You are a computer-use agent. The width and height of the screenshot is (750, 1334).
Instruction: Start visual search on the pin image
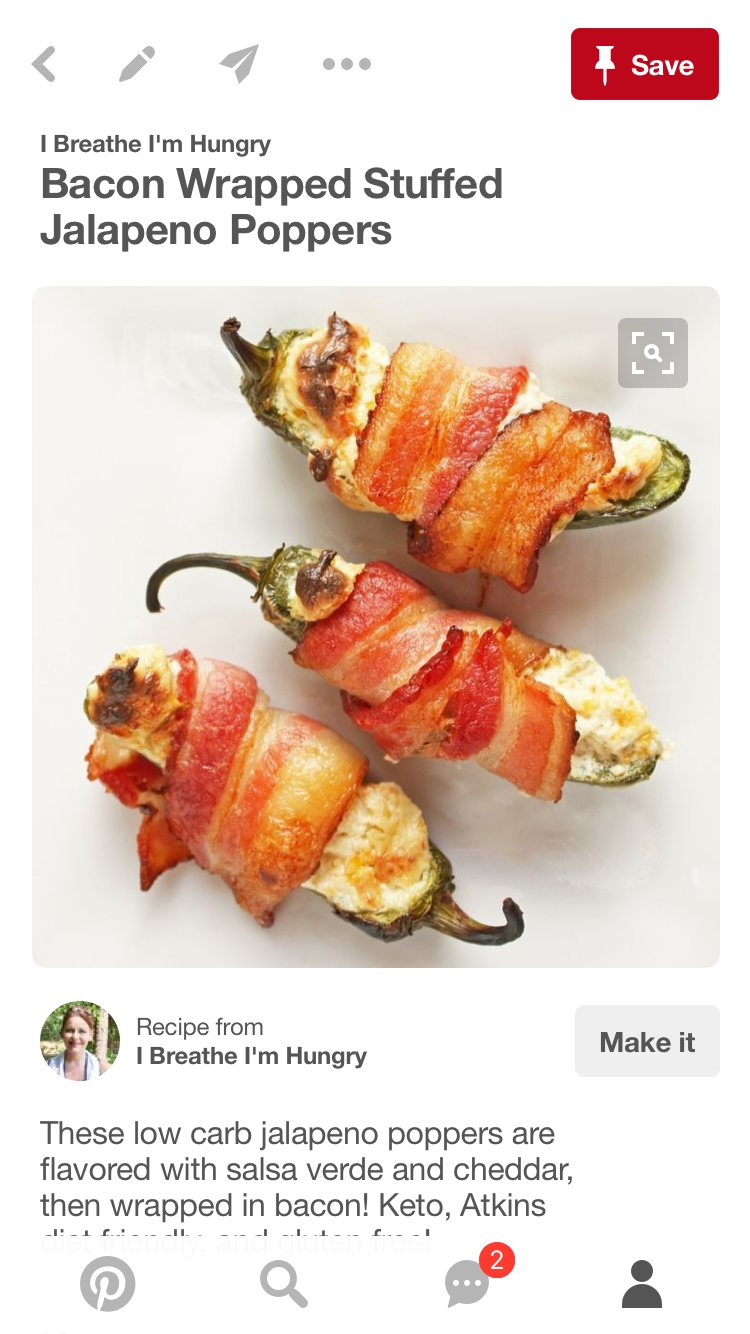coord(652,353)
